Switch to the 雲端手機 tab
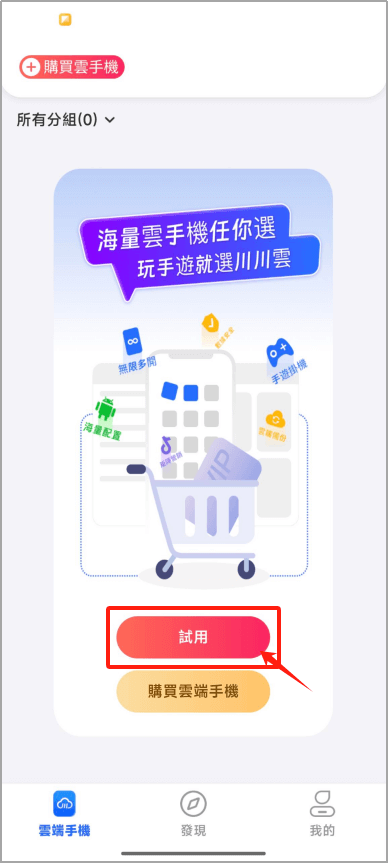This screenshot has width=388, height=863. coord(64,813)
